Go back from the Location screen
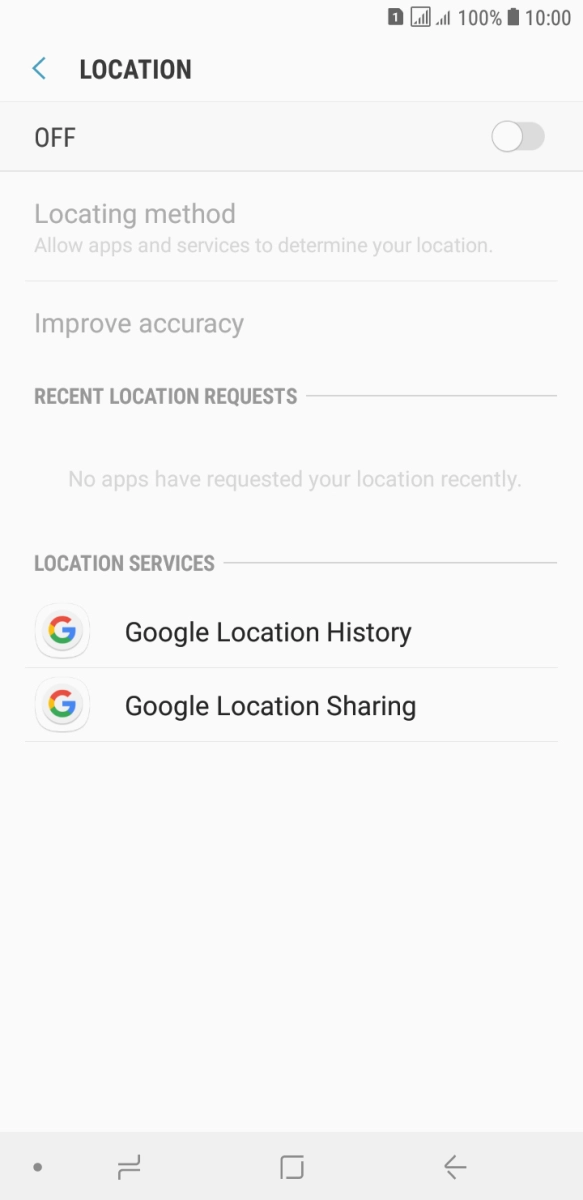 [39, 69]
